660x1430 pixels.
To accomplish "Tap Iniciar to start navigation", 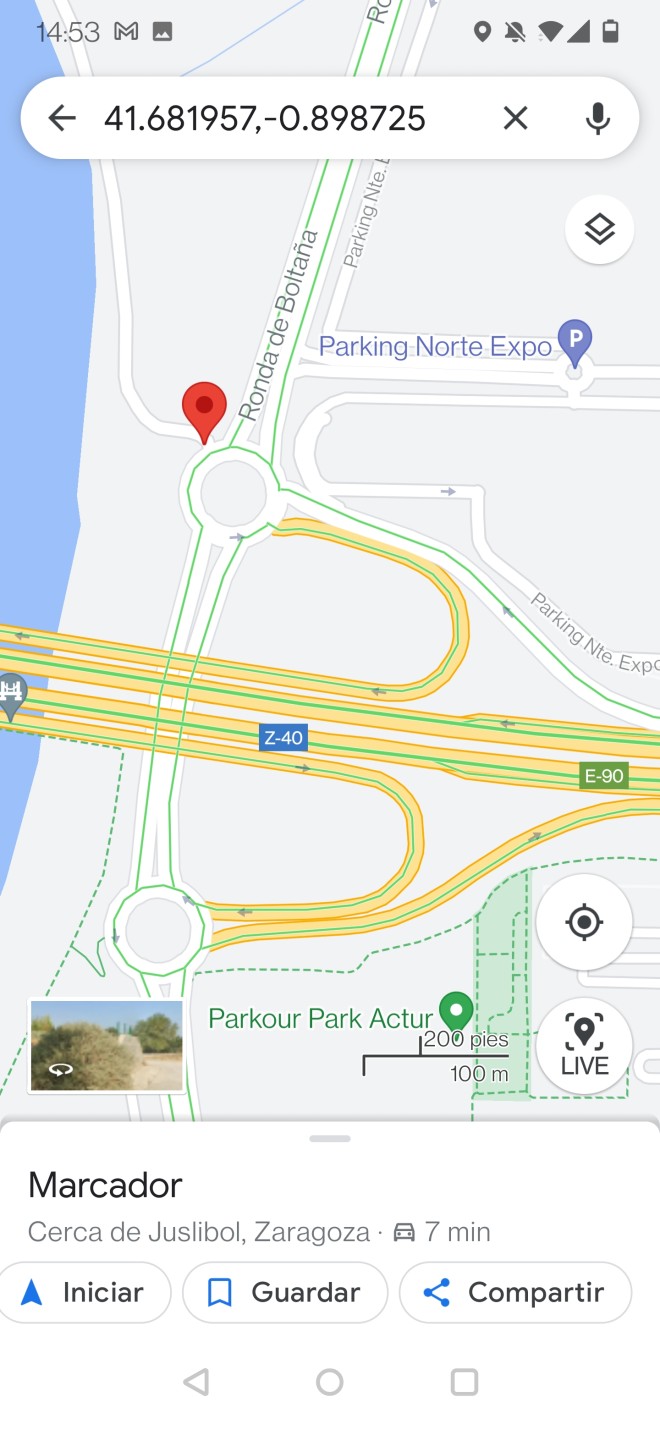I will tap(84, 1292).
